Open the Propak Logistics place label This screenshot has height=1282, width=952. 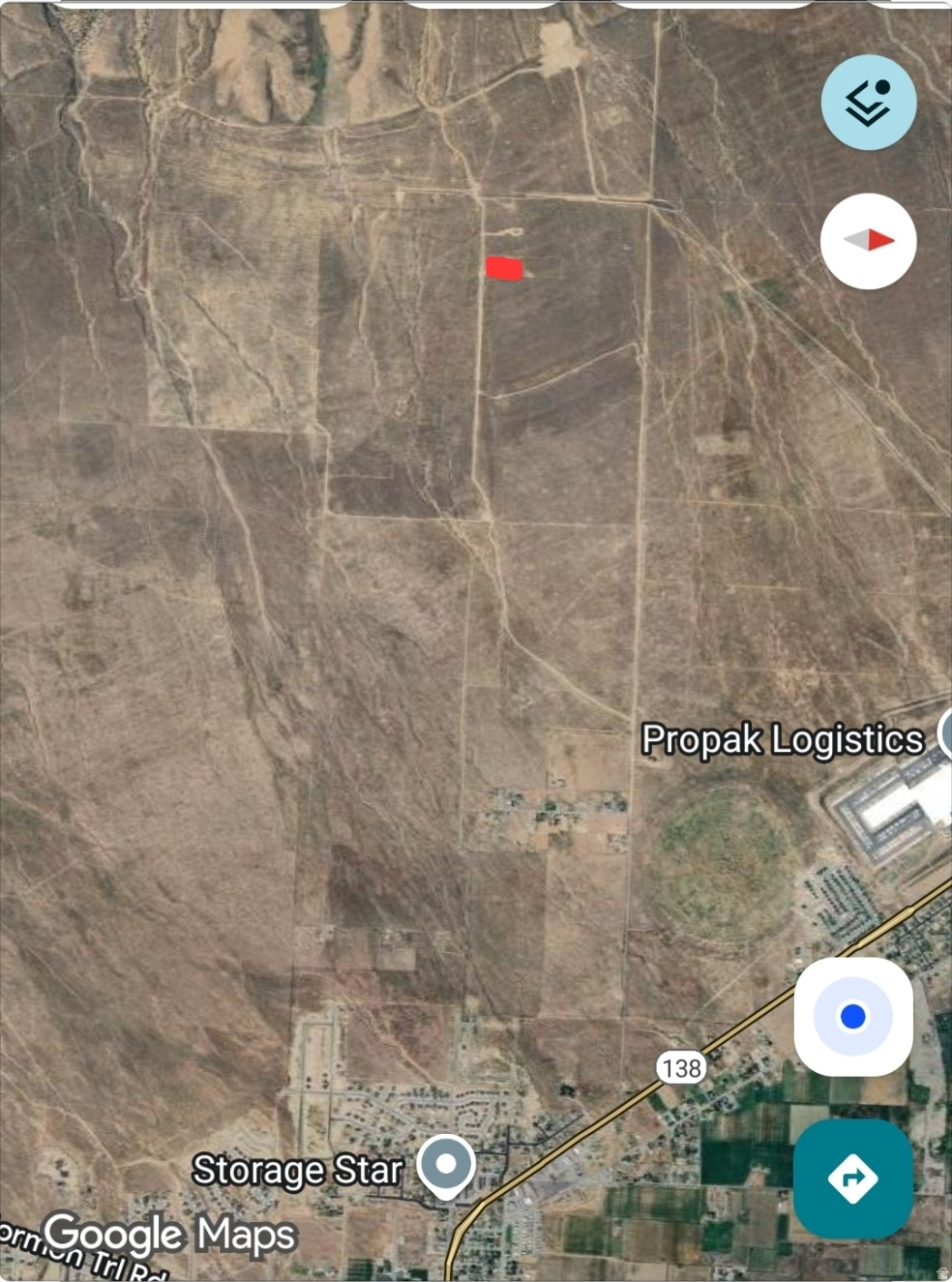coord(782,739)
